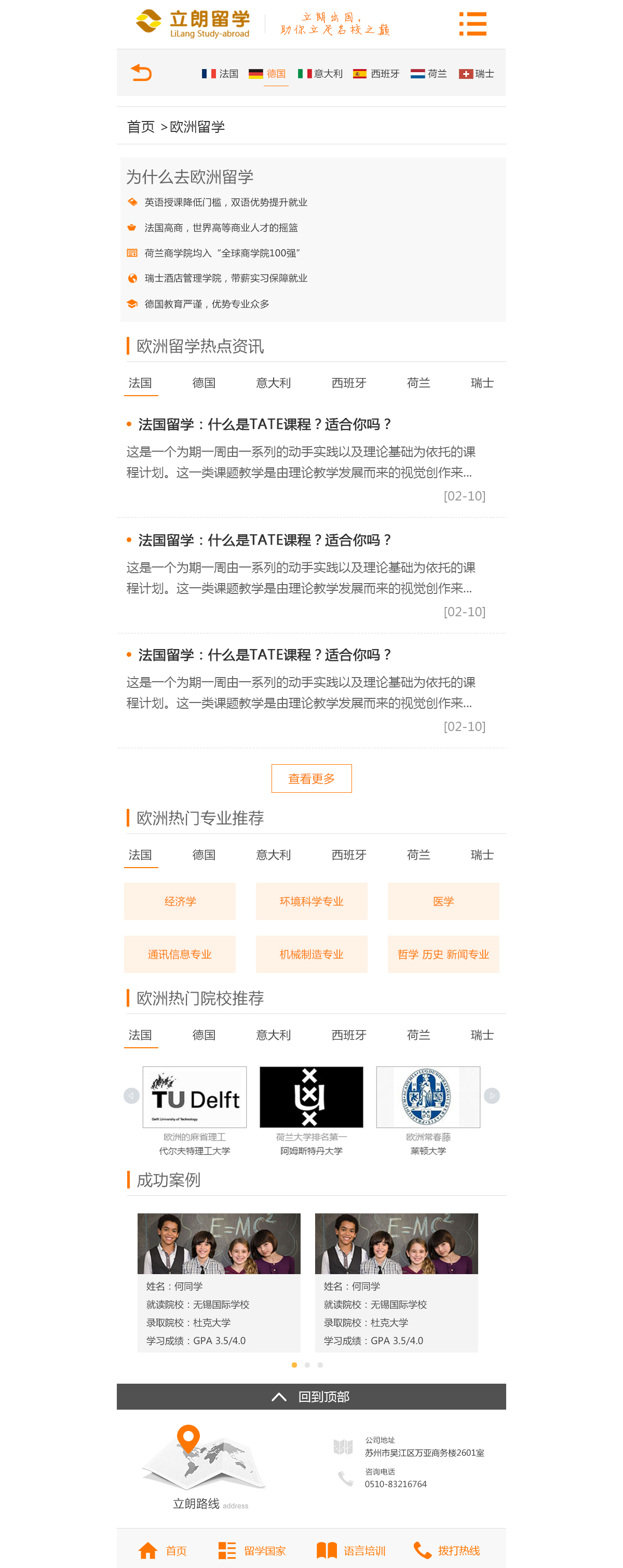The height and width of the screenshot is (1568, 623).
Task: Open 留学国家 in bottom navigation
Action: (x=252, y=1550)
